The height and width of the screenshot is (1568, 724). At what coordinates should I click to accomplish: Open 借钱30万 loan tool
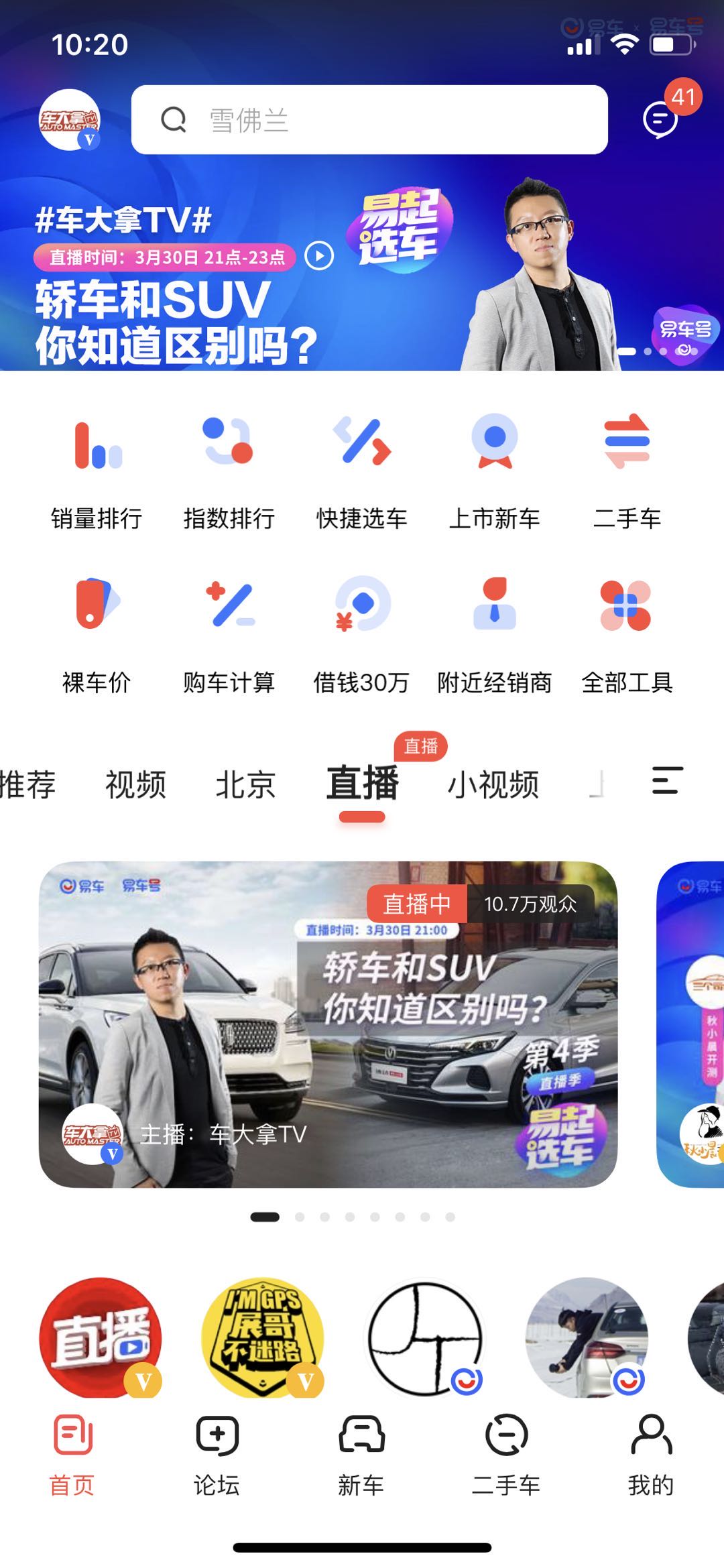pyautogui.click(x=362, y=634)
